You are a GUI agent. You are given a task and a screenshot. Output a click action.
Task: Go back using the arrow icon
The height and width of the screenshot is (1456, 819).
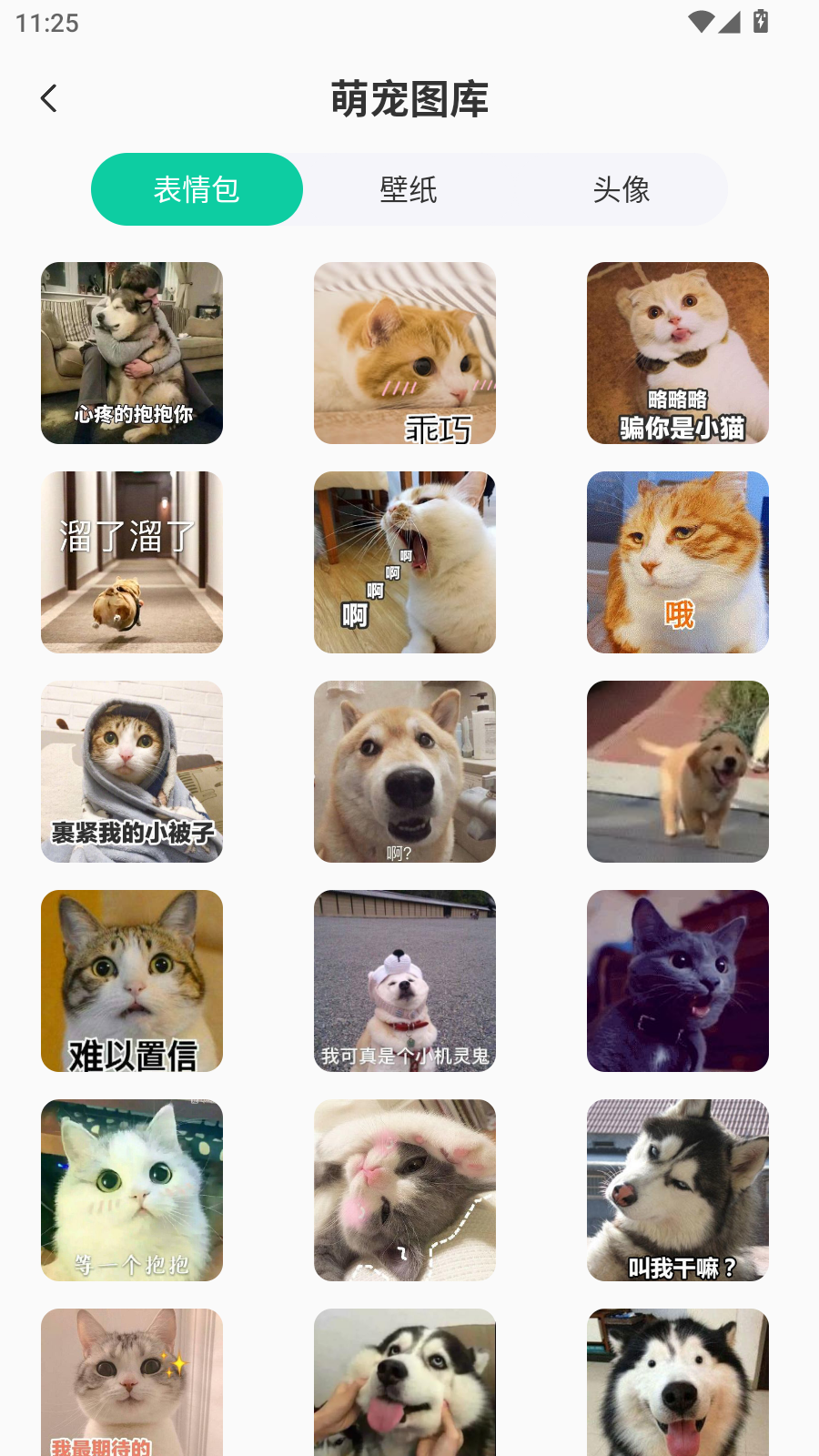coord(49,98)
